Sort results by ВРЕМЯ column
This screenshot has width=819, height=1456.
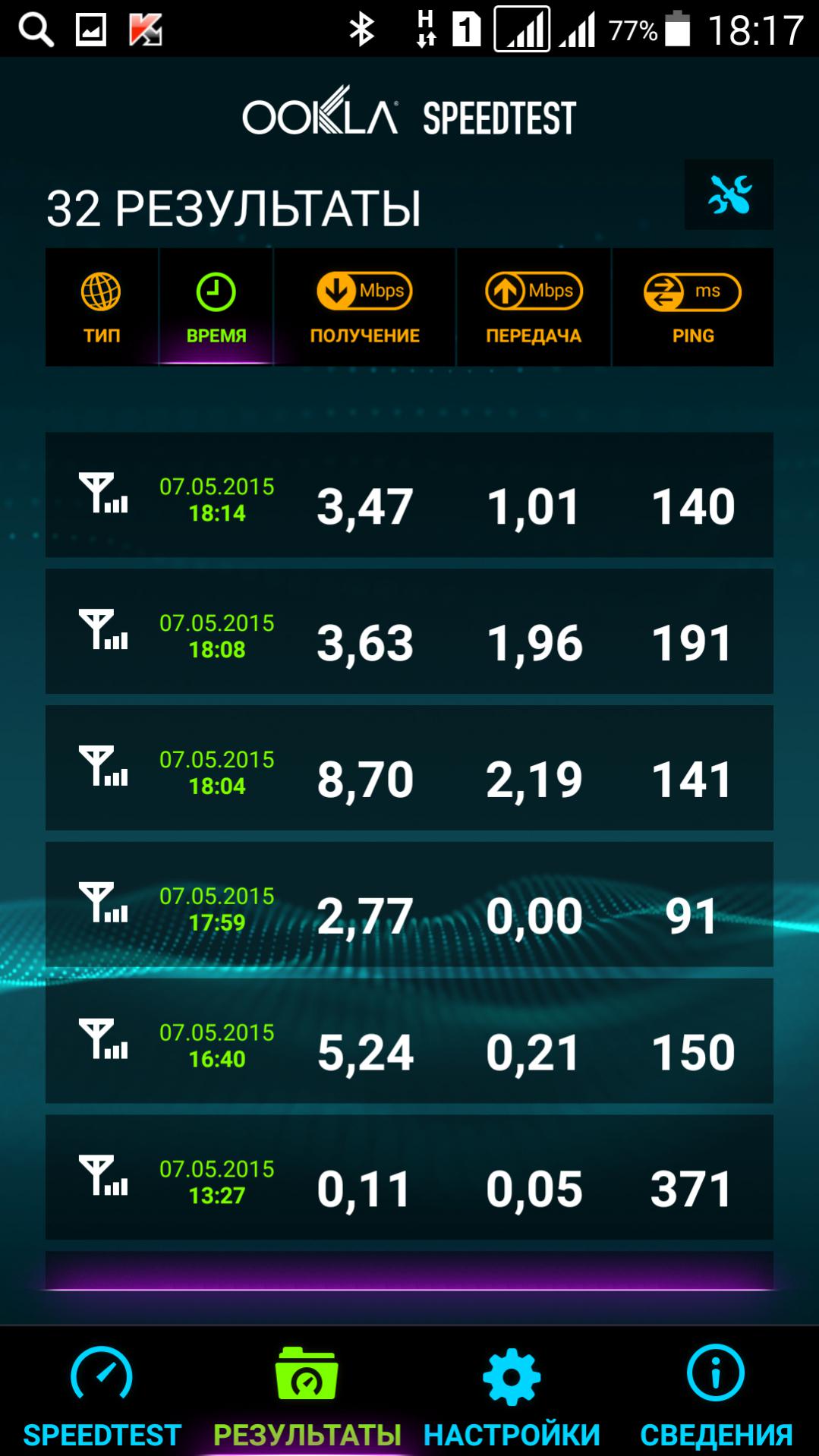point(216,307)
